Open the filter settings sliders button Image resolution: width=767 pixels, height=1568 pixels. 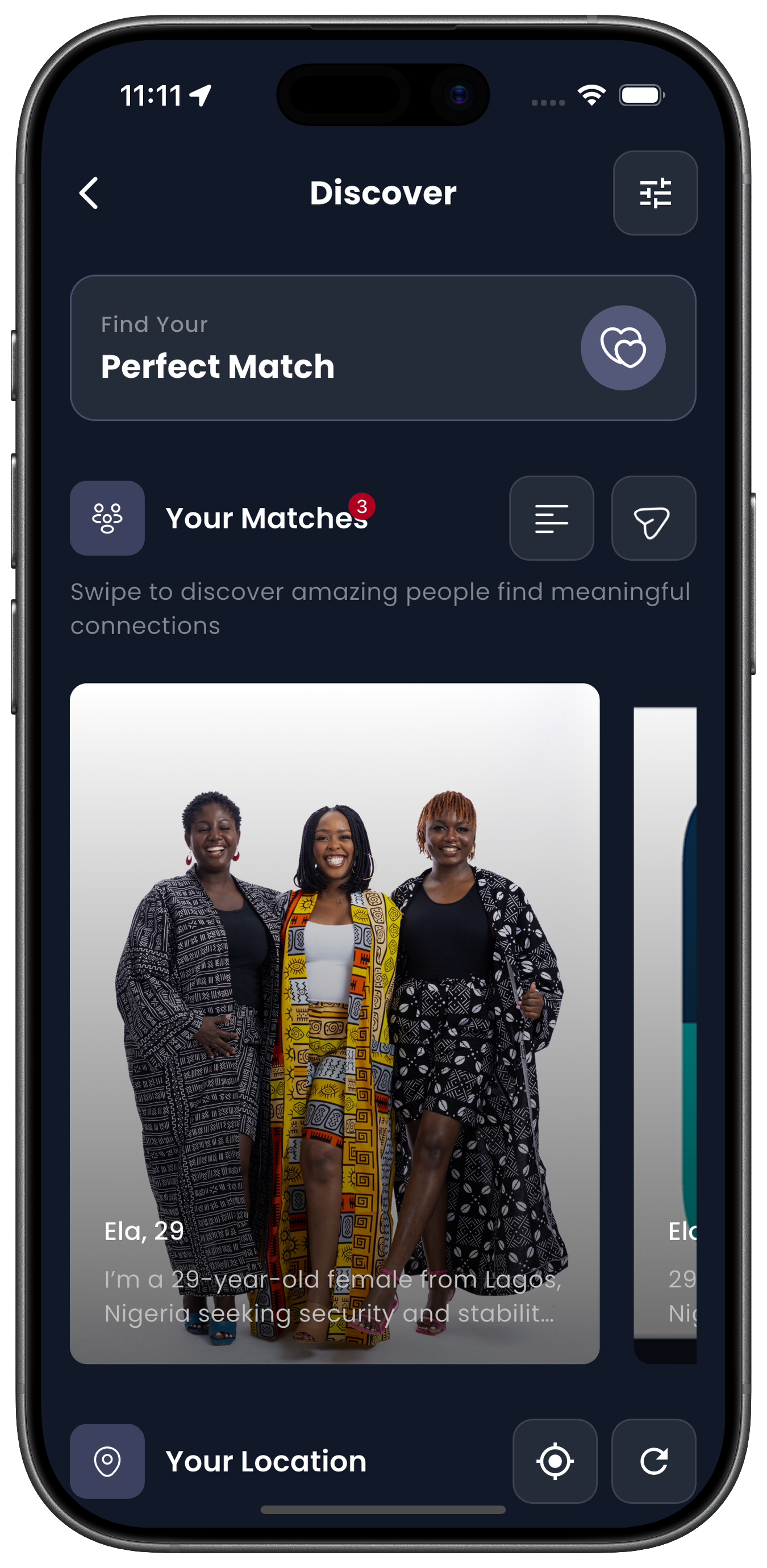click(x=655, y=193)
